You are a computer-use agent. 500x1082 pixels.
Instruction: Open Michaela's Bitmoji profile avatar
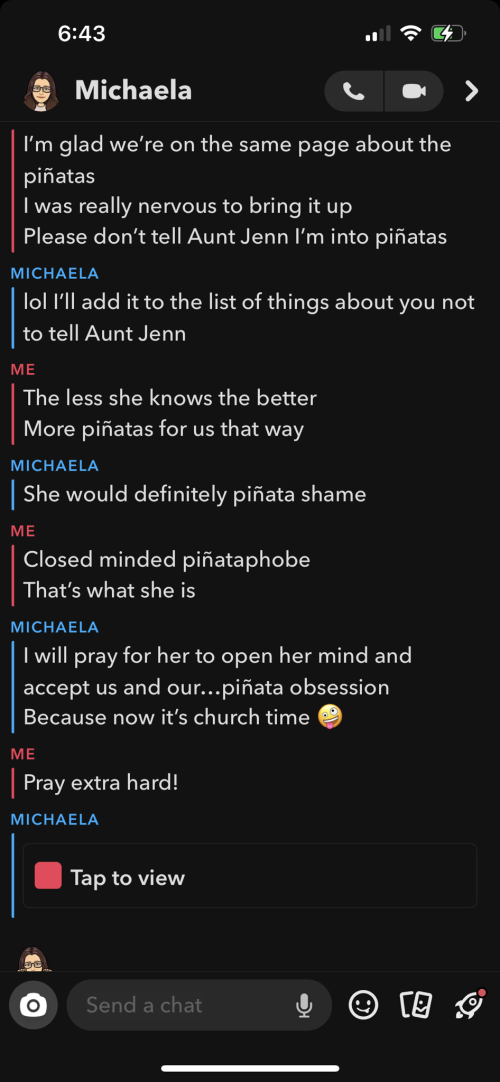pos(37,91)
